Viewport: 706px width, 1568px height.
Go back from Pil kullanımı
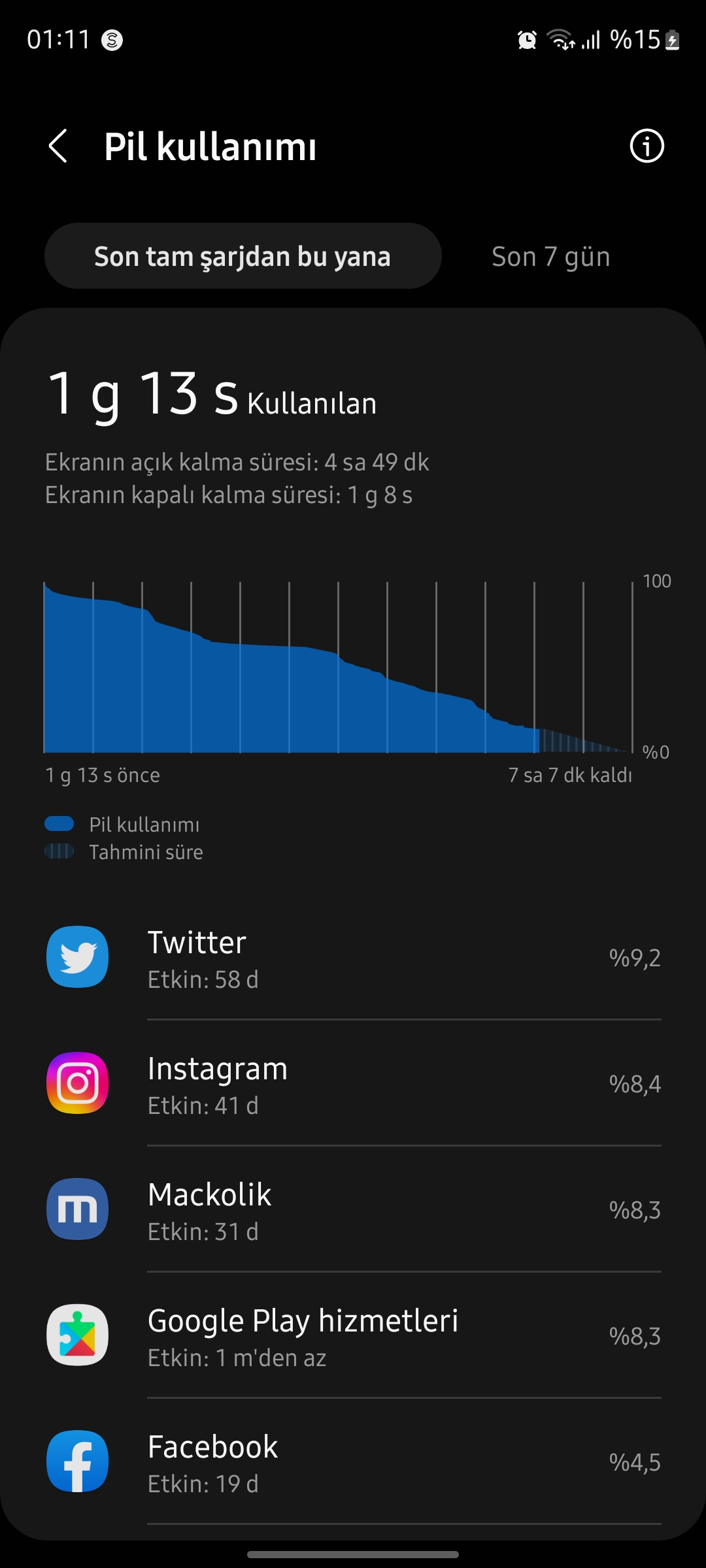point(58,146)
